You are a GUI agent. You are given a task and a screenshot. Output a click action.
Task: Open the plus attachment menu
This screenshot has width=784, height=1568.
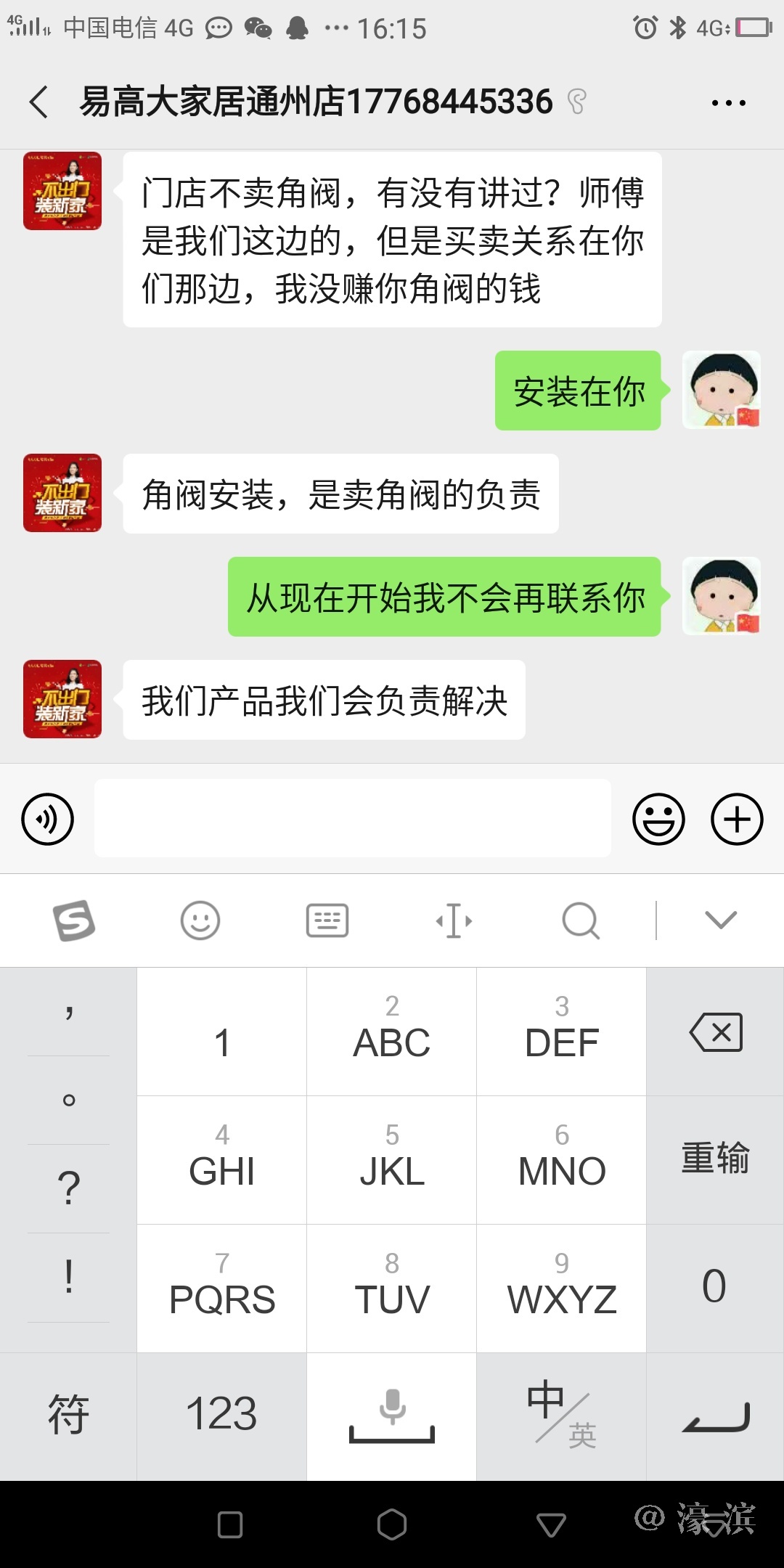(x=737, y=819)
